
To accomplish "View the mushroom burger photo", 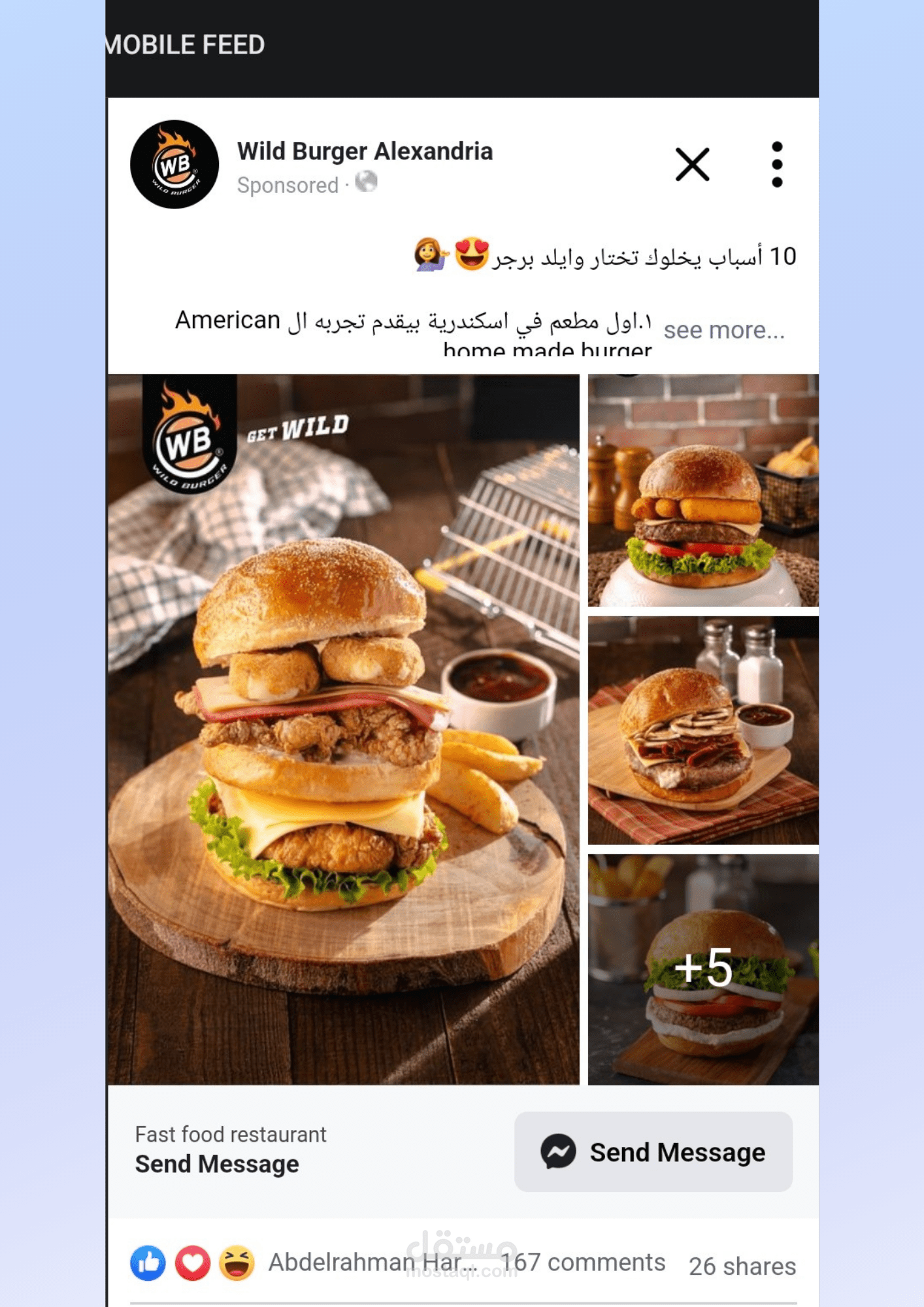I will [x=702, y=730].
